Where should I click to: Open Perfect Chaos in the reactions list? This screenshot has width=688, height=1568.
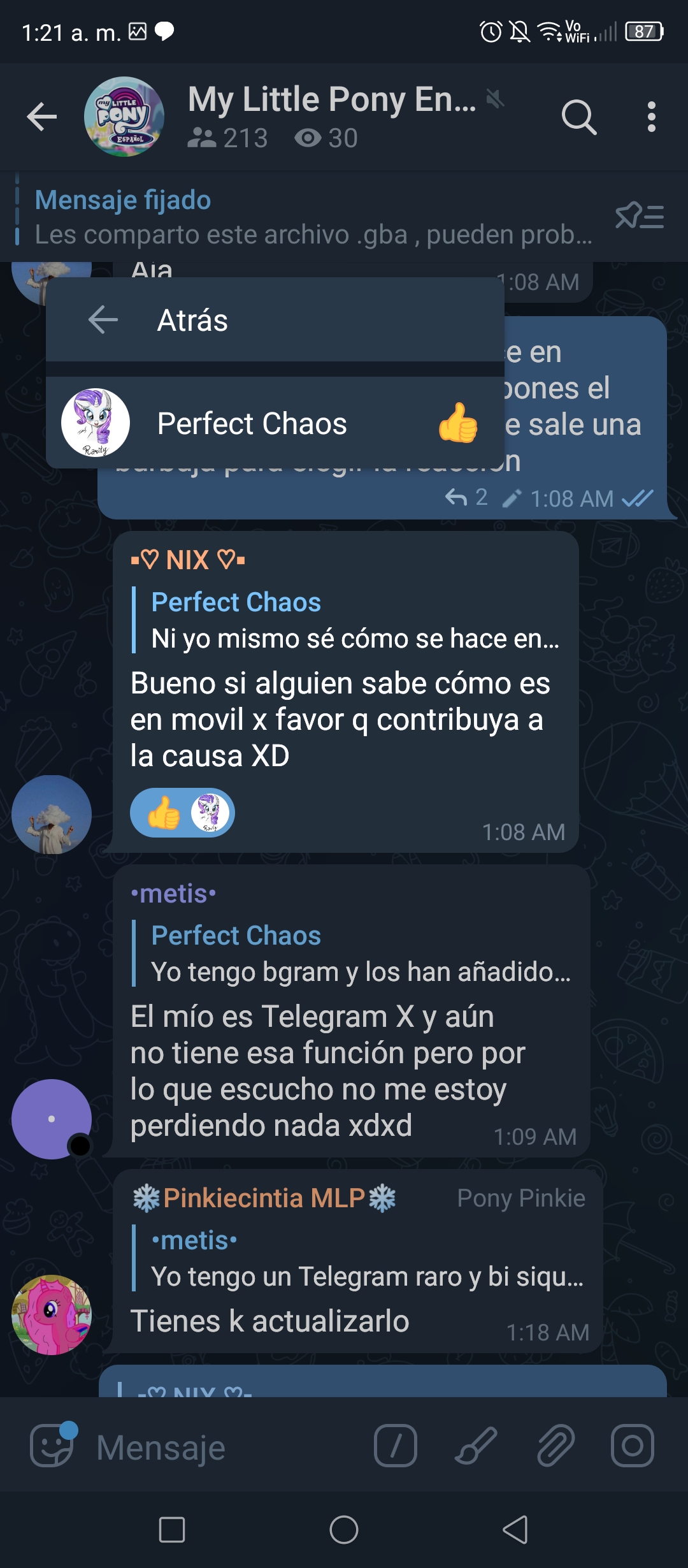click(275, 423)
